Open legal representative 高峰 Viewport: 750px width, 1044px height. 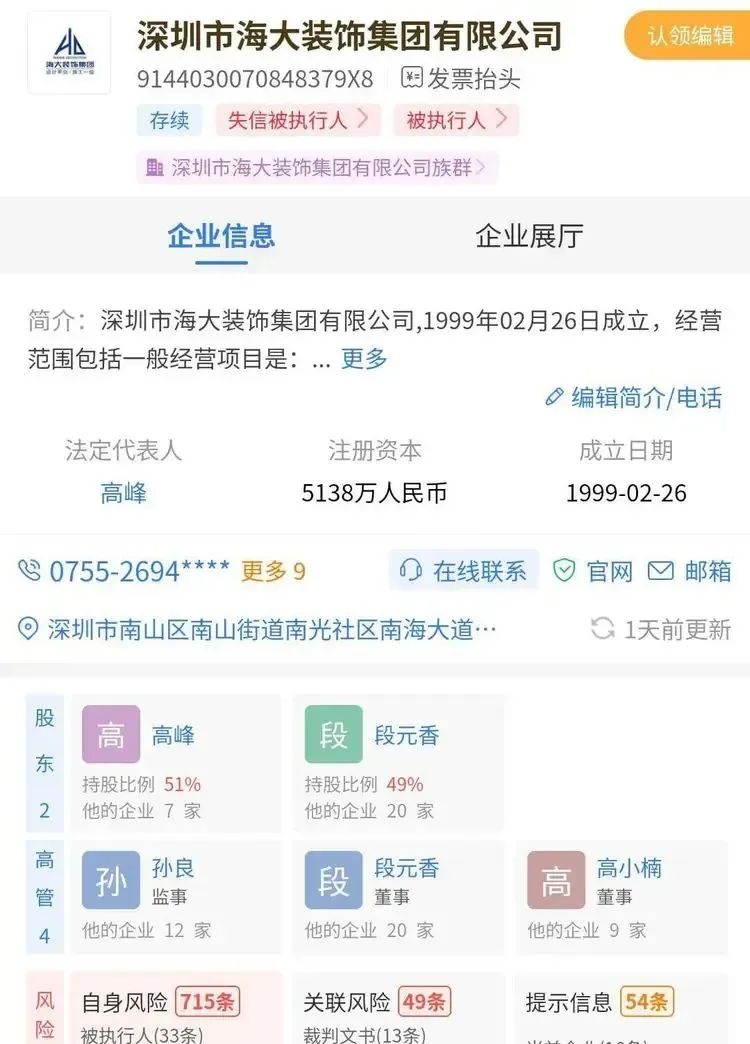(124, 492)
